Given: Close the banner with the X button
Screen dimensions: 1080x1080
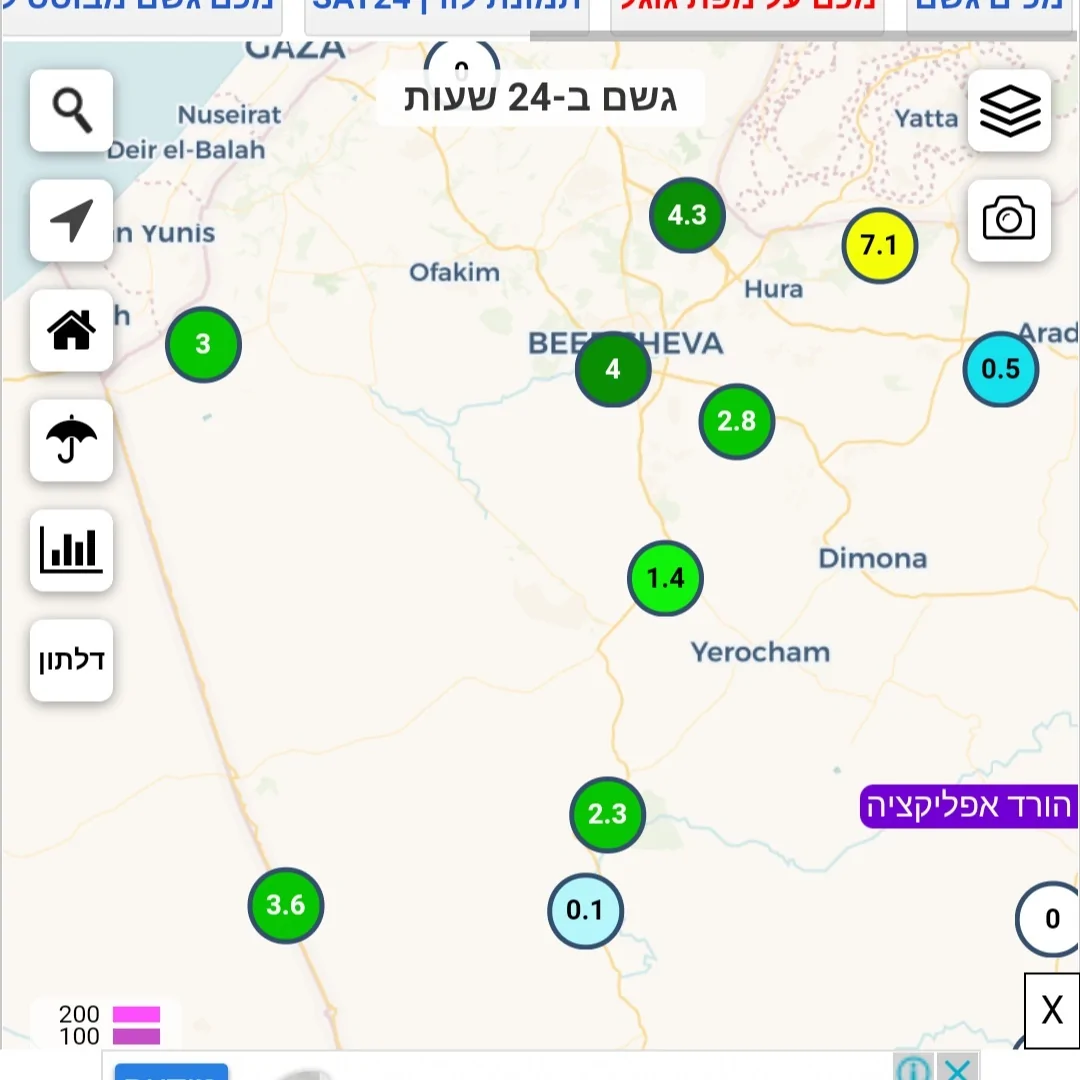Looking at the screenshot, I should (1051, 1010).
